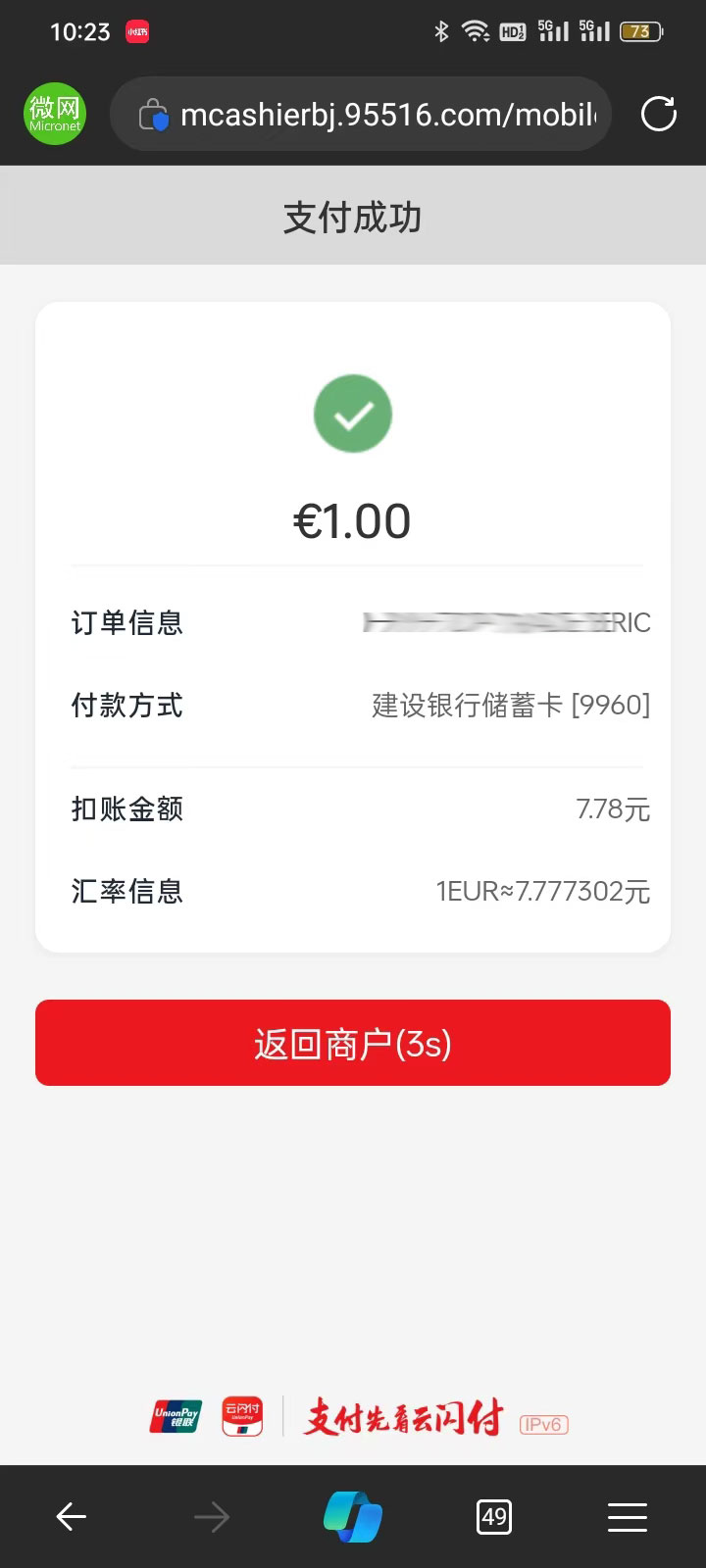Screen dimensions: 706x1568
Task: Reload the page with the refresh icon
Action: 658,114
